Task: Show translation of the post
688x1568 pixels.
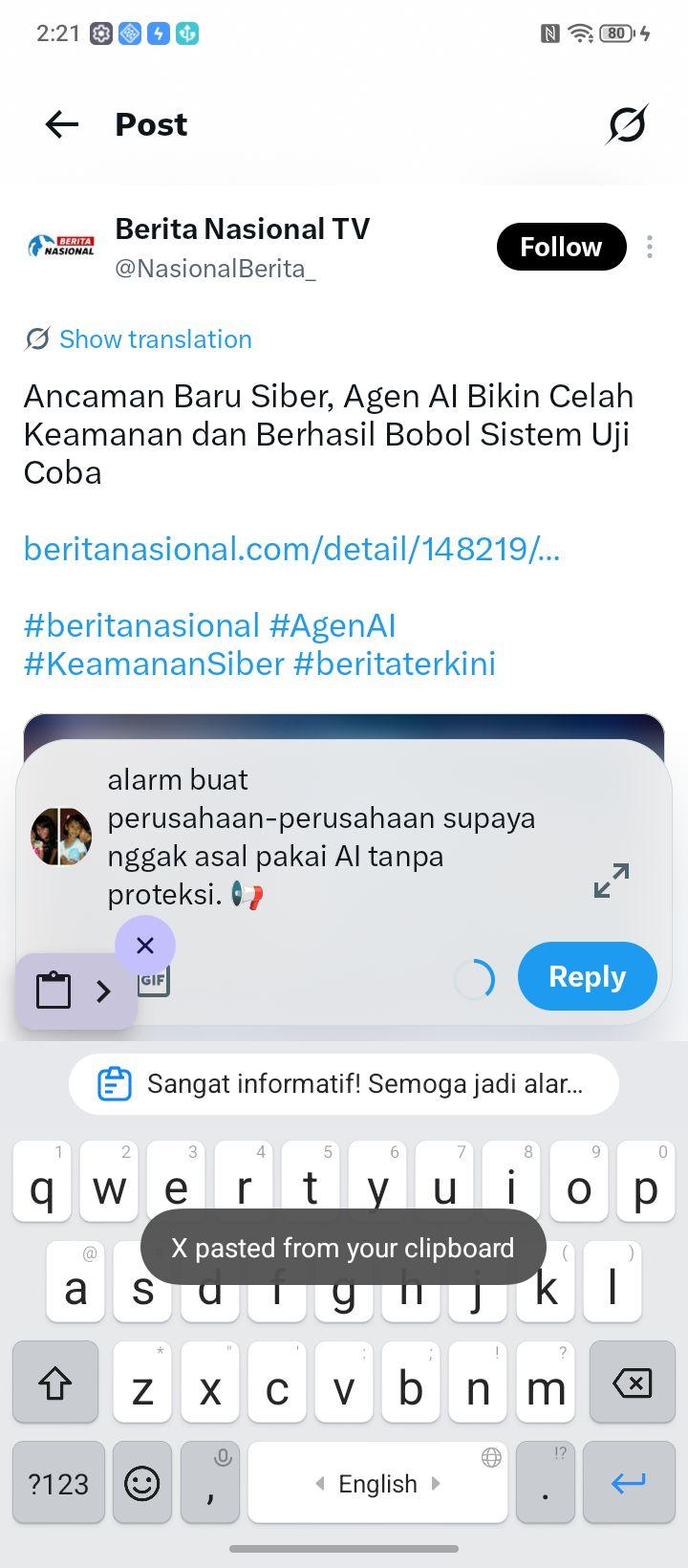Action: click(155, 339)
